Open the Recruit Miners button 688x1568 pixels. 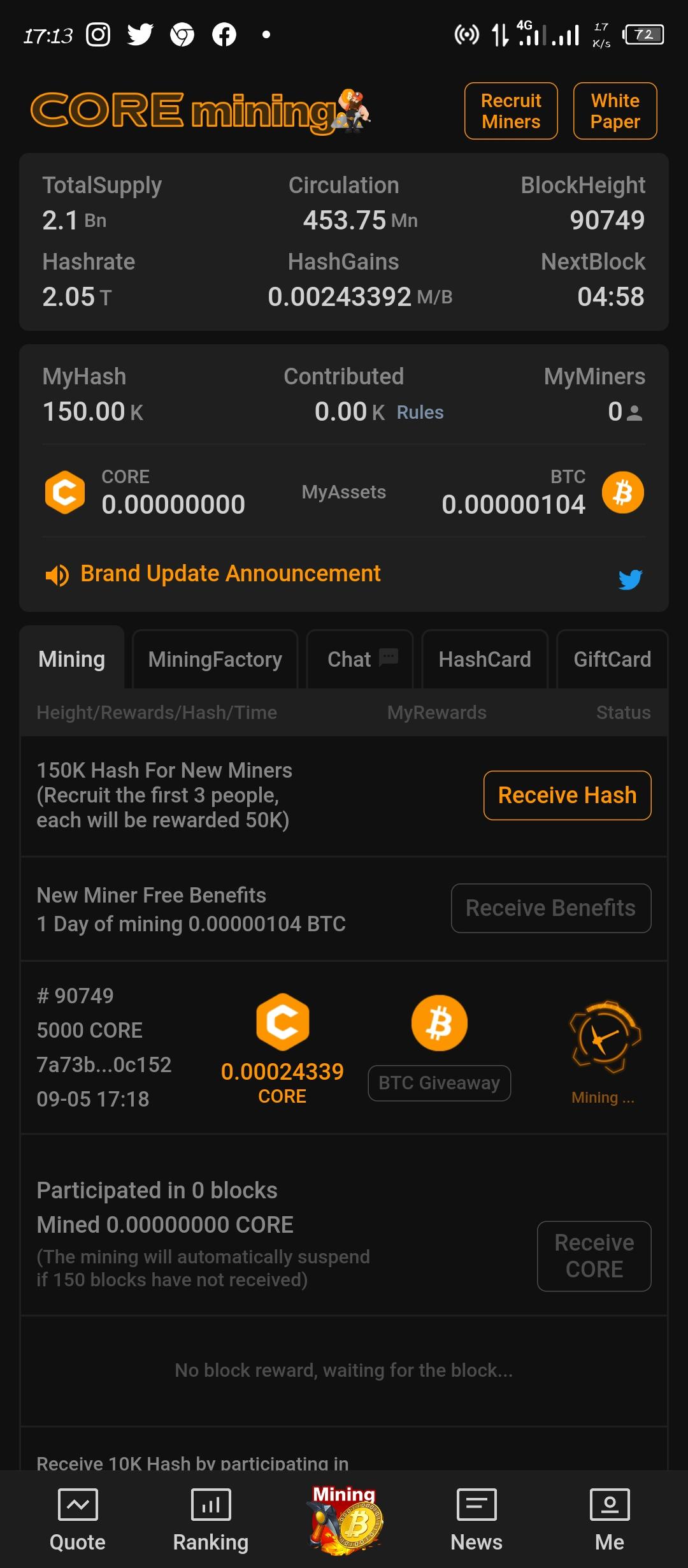coord(511,111)
